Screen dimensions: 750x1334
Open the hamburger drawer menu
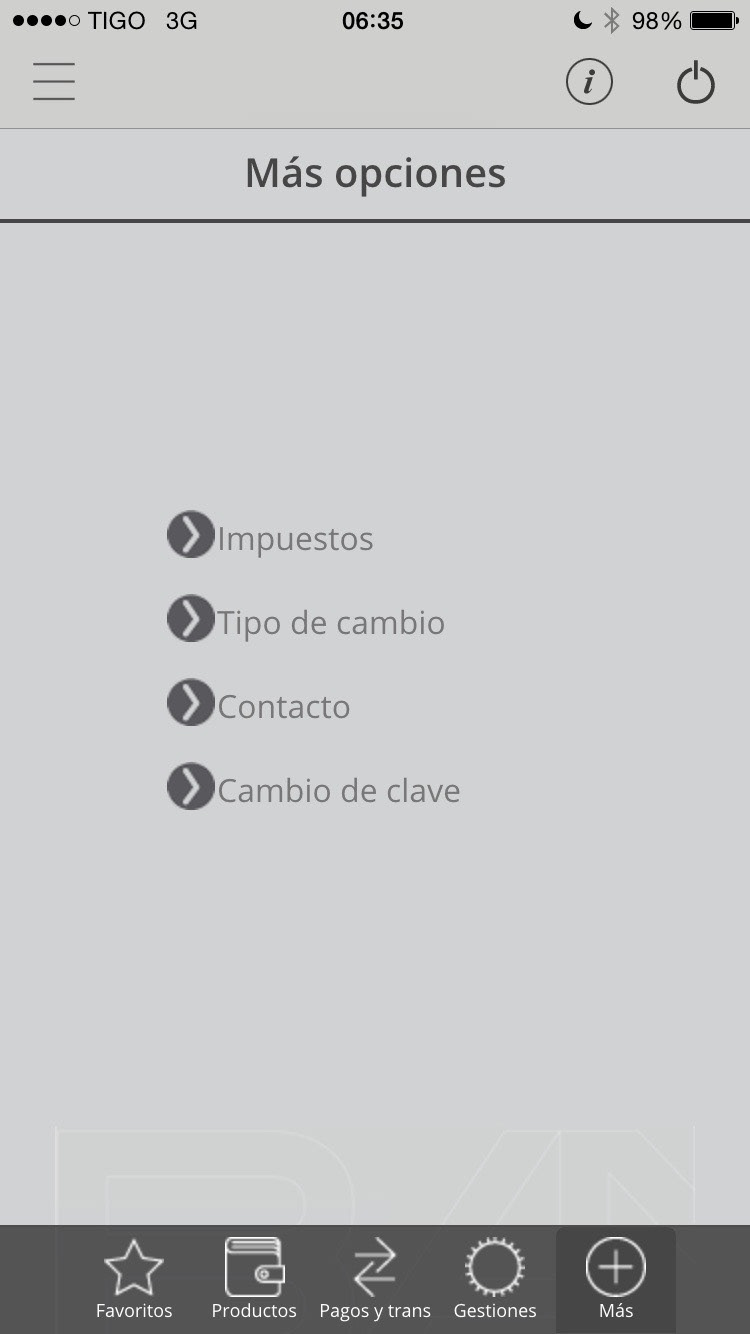point(54,81)
